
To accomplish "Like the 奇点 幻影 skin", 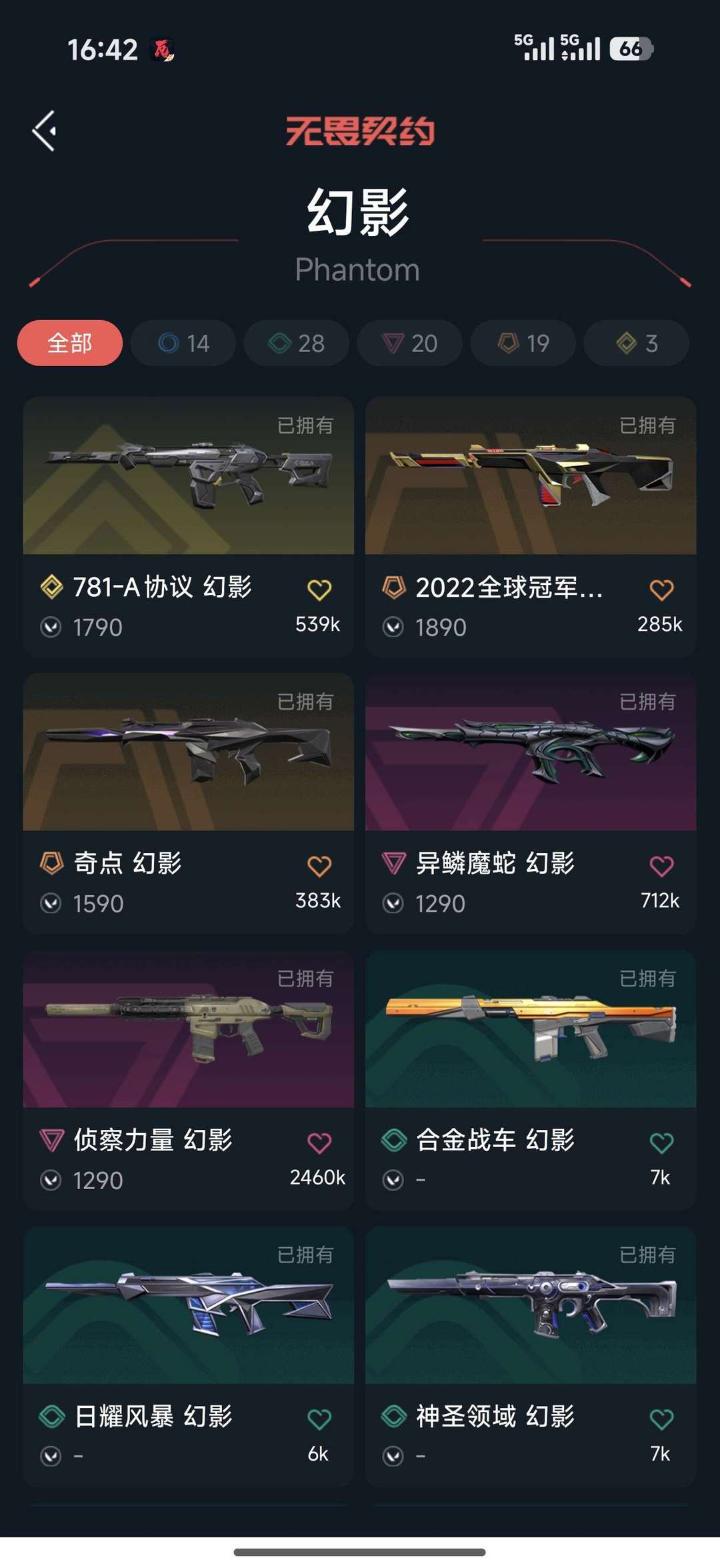I will pyautogui.click(x=319, y=866).
